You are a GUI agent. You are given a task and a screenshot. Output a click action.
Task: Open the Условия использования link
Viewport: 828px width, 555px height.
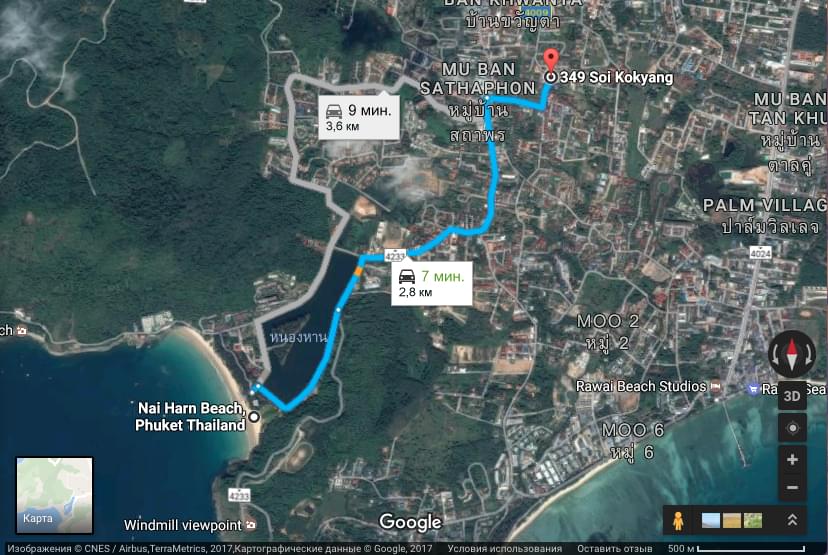point(504,549)
